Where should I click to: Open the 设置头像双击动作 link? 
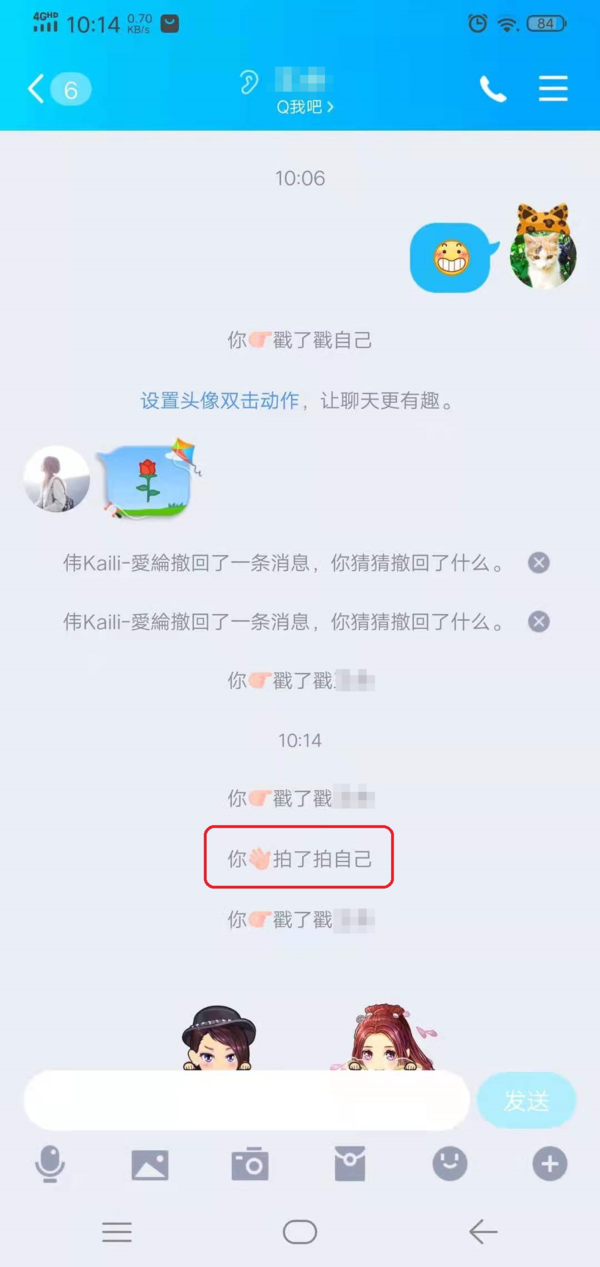click(x=220, y=401)
